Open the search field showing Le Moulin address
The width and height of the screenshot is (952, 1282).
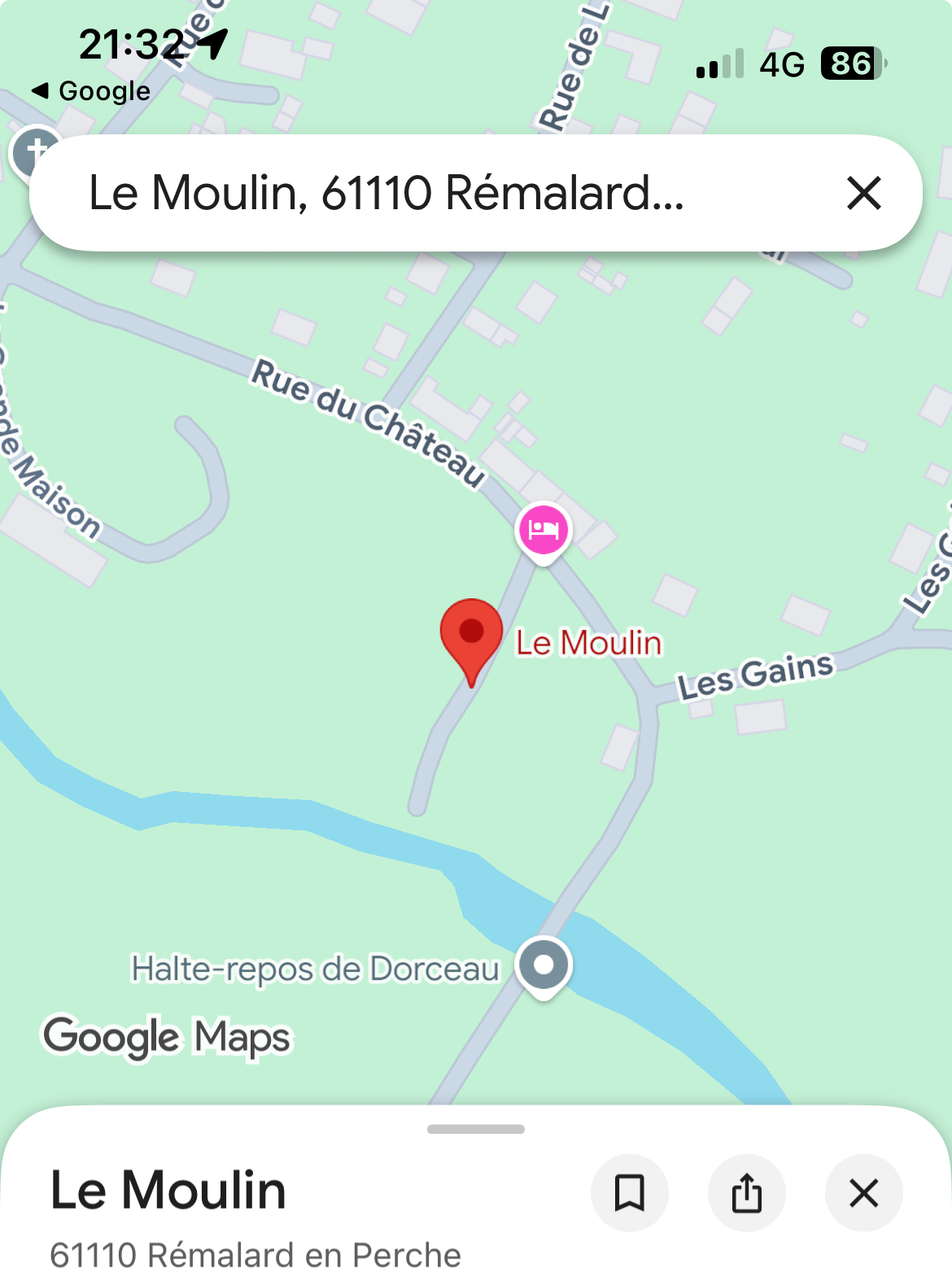point(423,194)
